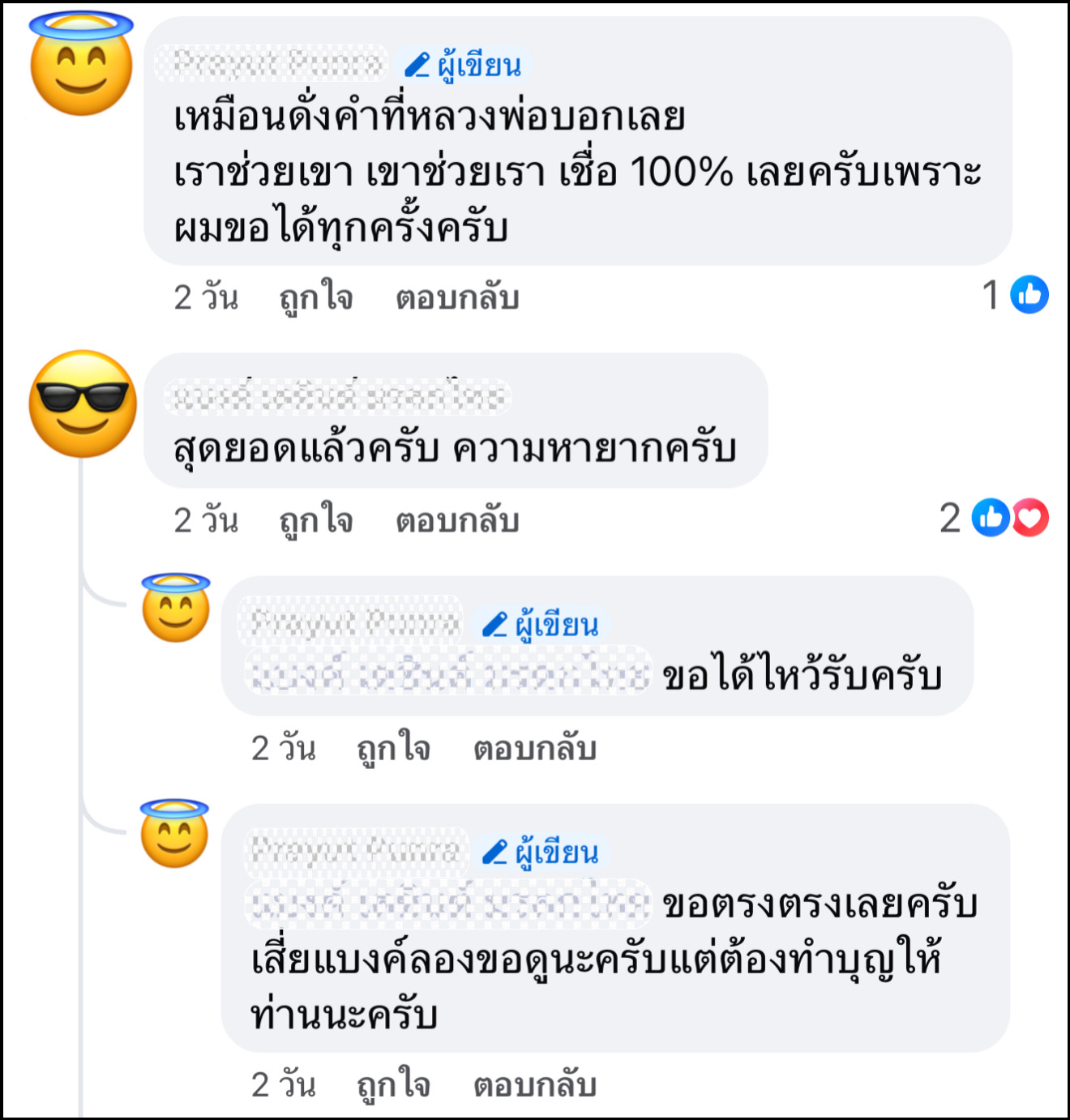Reply to the comment สุดยอดแล้วครับ ความหายากครับ
The height and width of the screenshot is (1120, 1070).
[x=456, y=520]
